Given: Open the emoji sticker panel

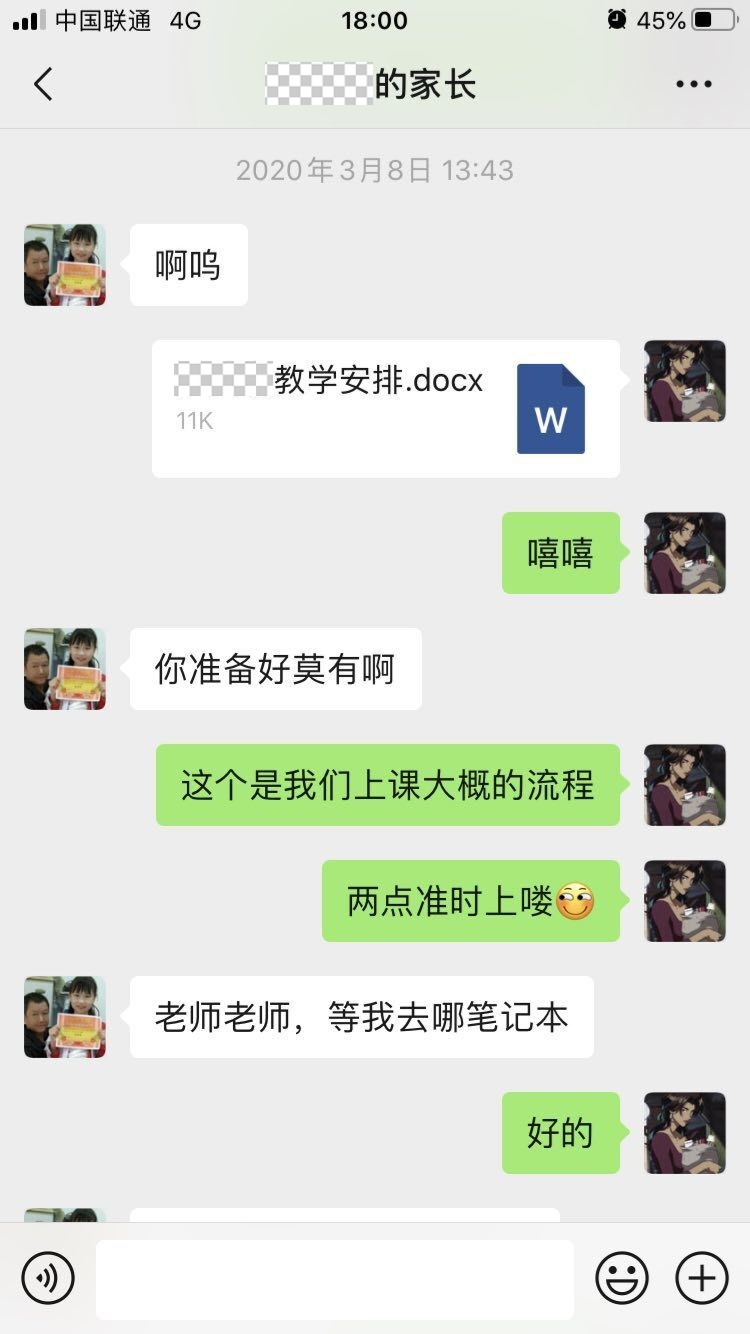Looking at the screenshot, I should pyautogui.click(x=621, y=1278).
